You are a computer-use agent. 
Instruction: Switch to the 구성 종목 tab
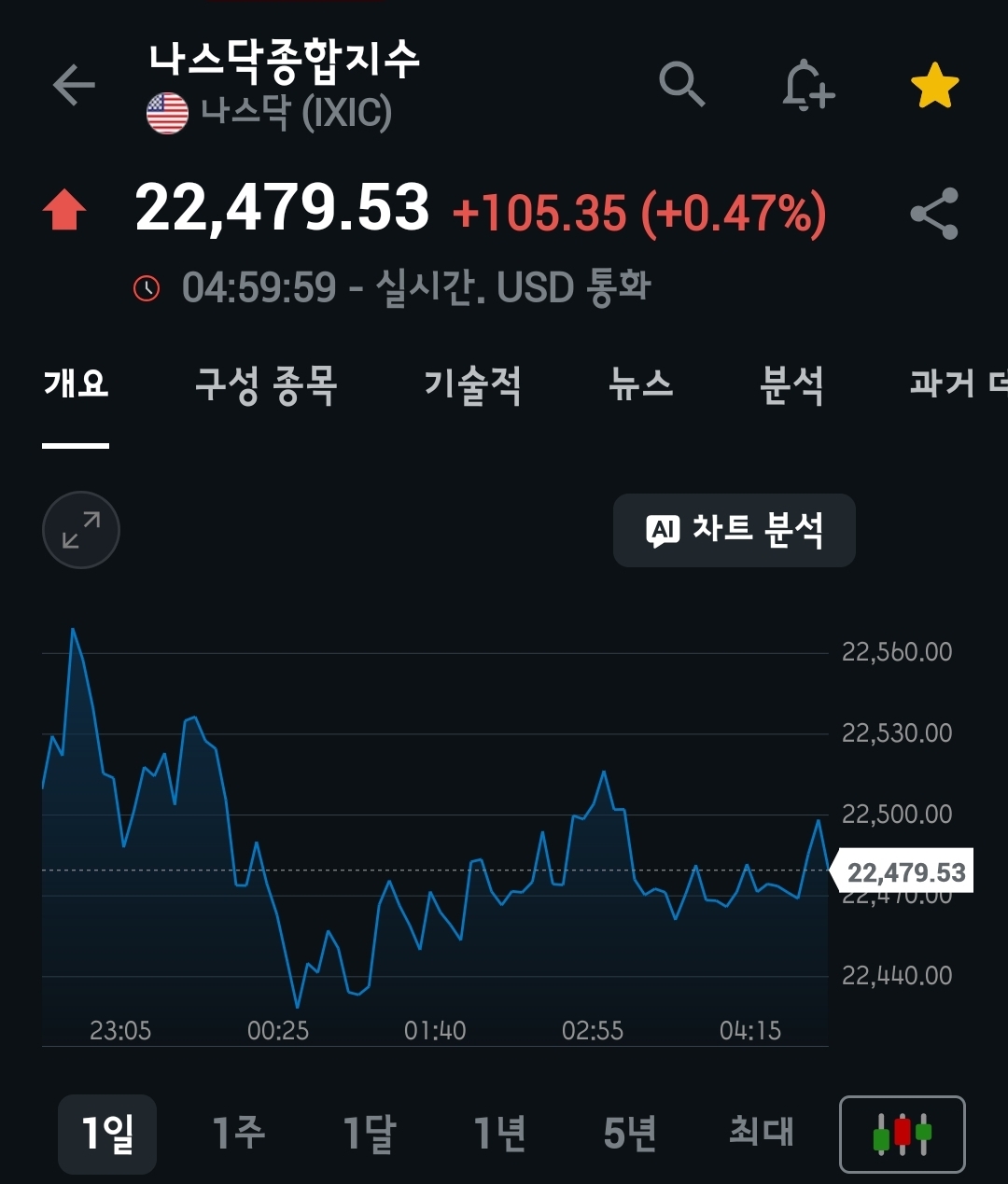pyautogui.click(x=266, y=383)
